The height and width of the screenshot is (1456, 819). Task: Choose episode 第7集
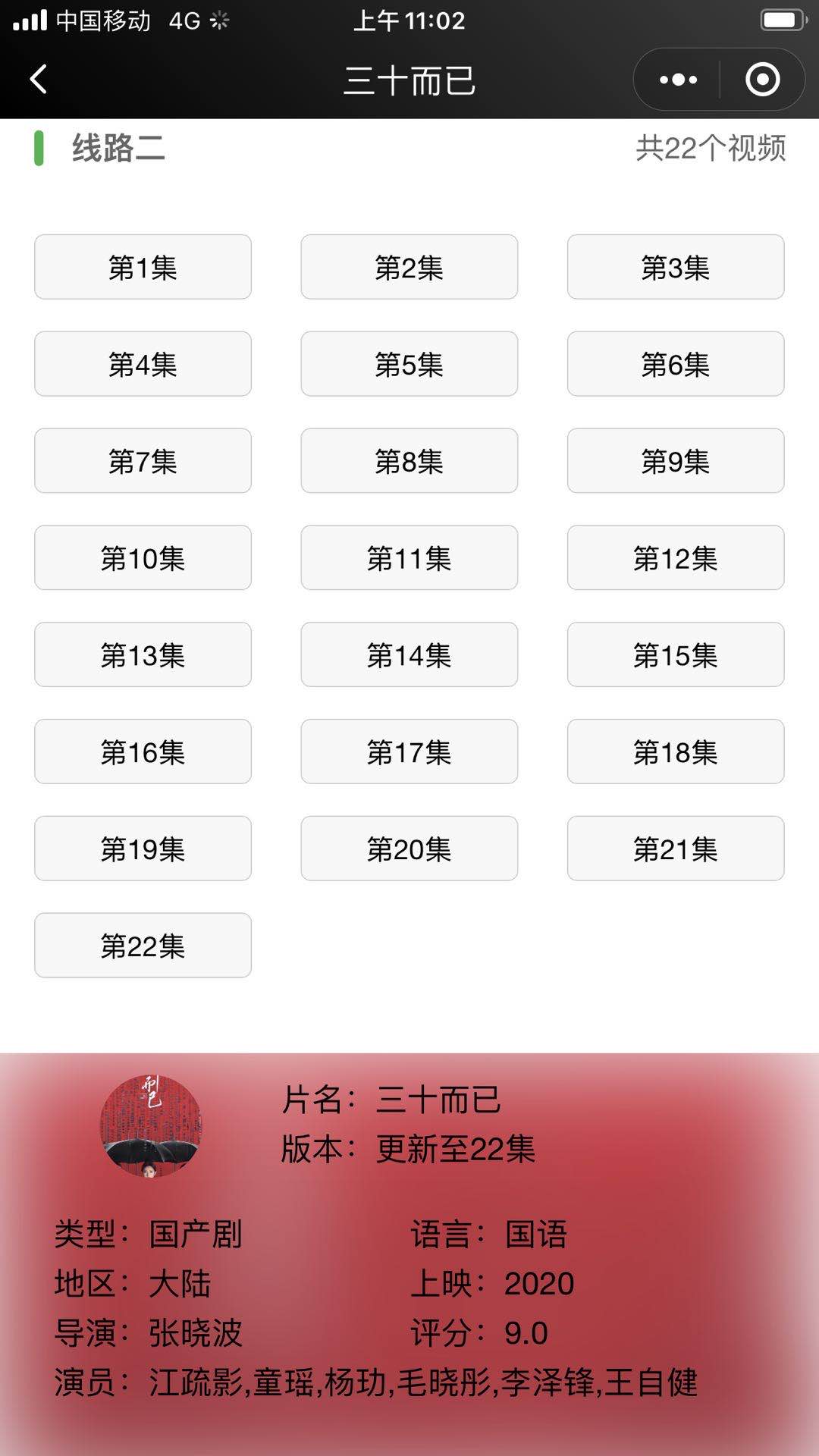[x=143, y=461]
